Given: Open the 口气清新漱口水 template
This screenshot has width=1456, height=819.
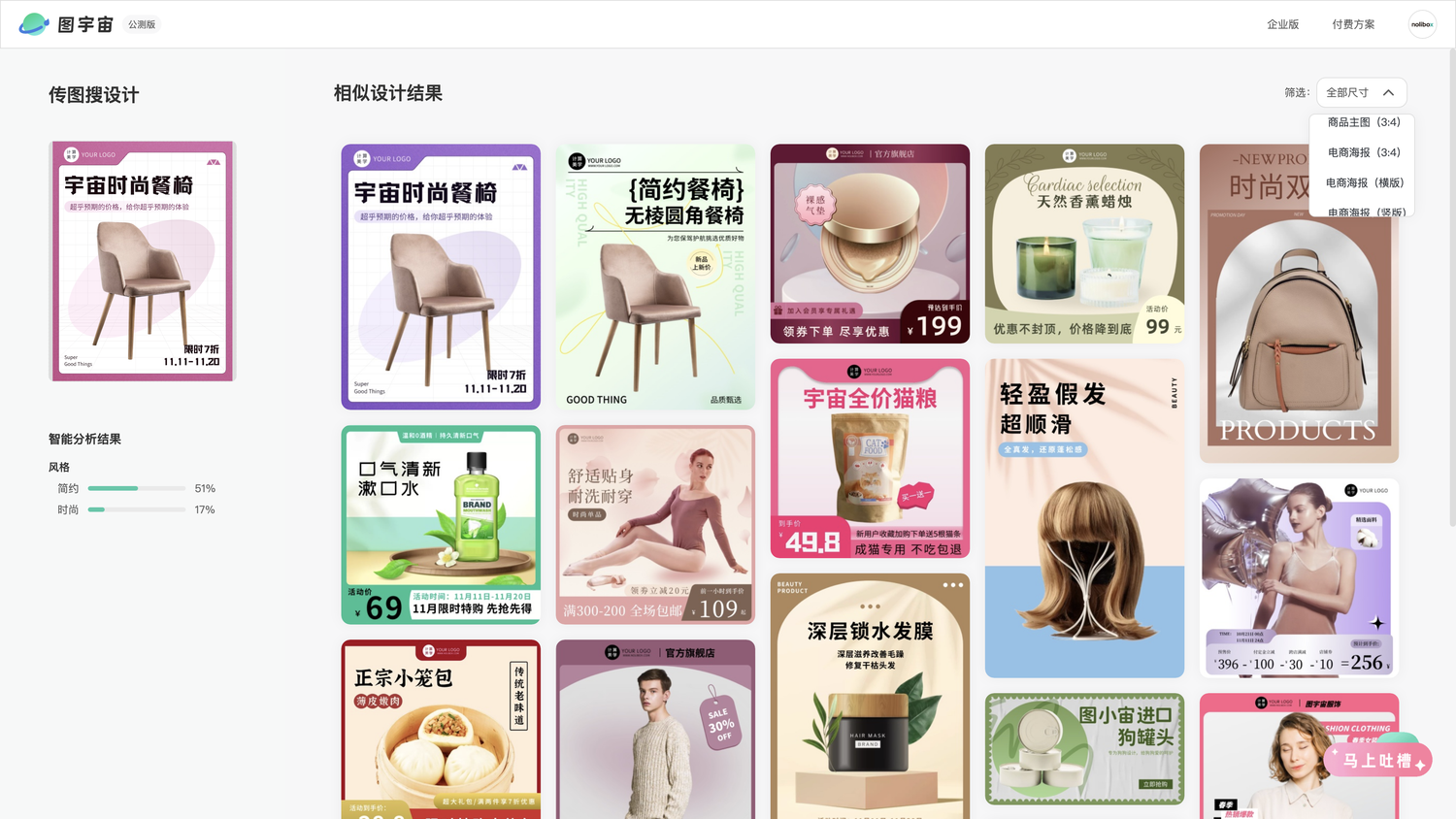Looking at the screenshot, I should pyautogui.click(x=441, y=524).
